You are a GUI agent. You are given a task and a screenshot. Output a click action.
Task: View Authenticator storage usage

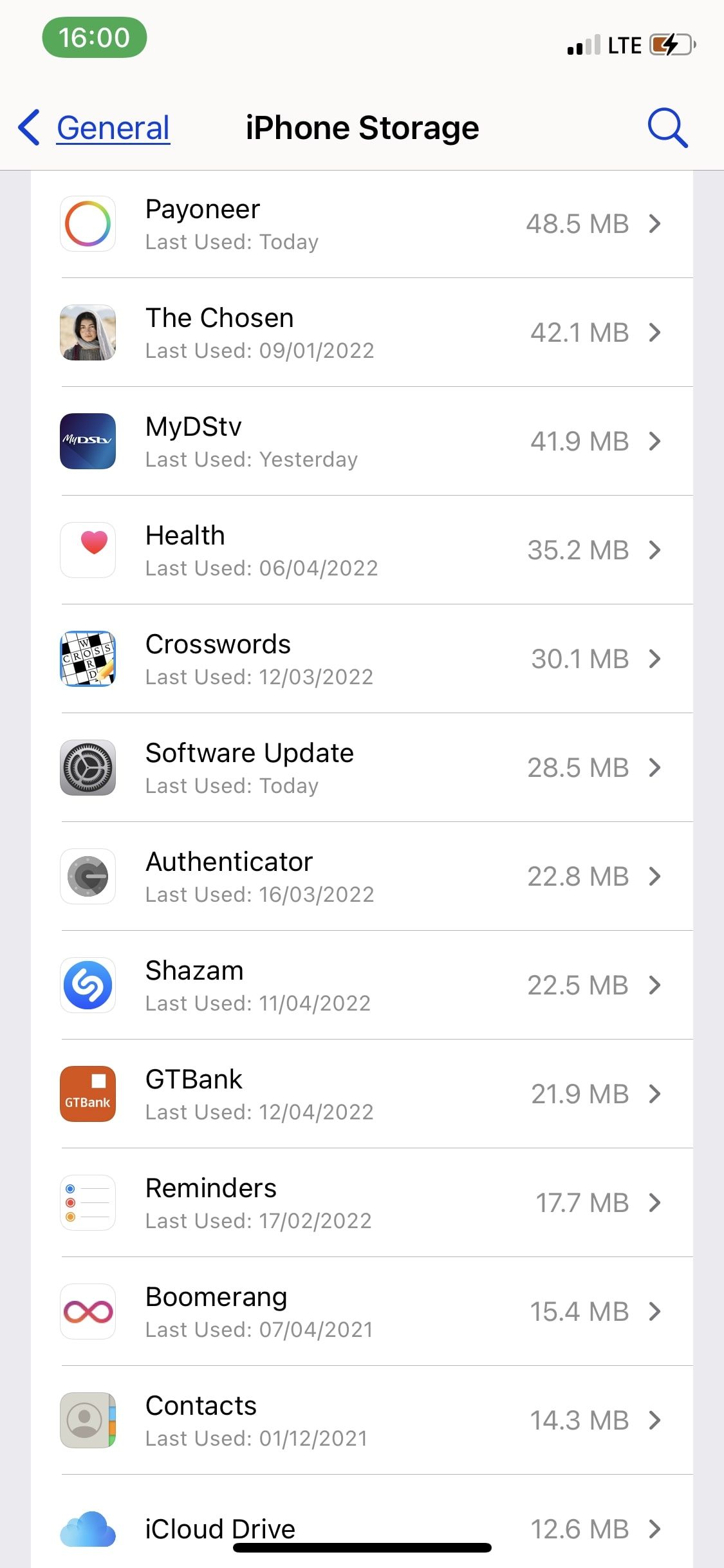pos(361,877)
